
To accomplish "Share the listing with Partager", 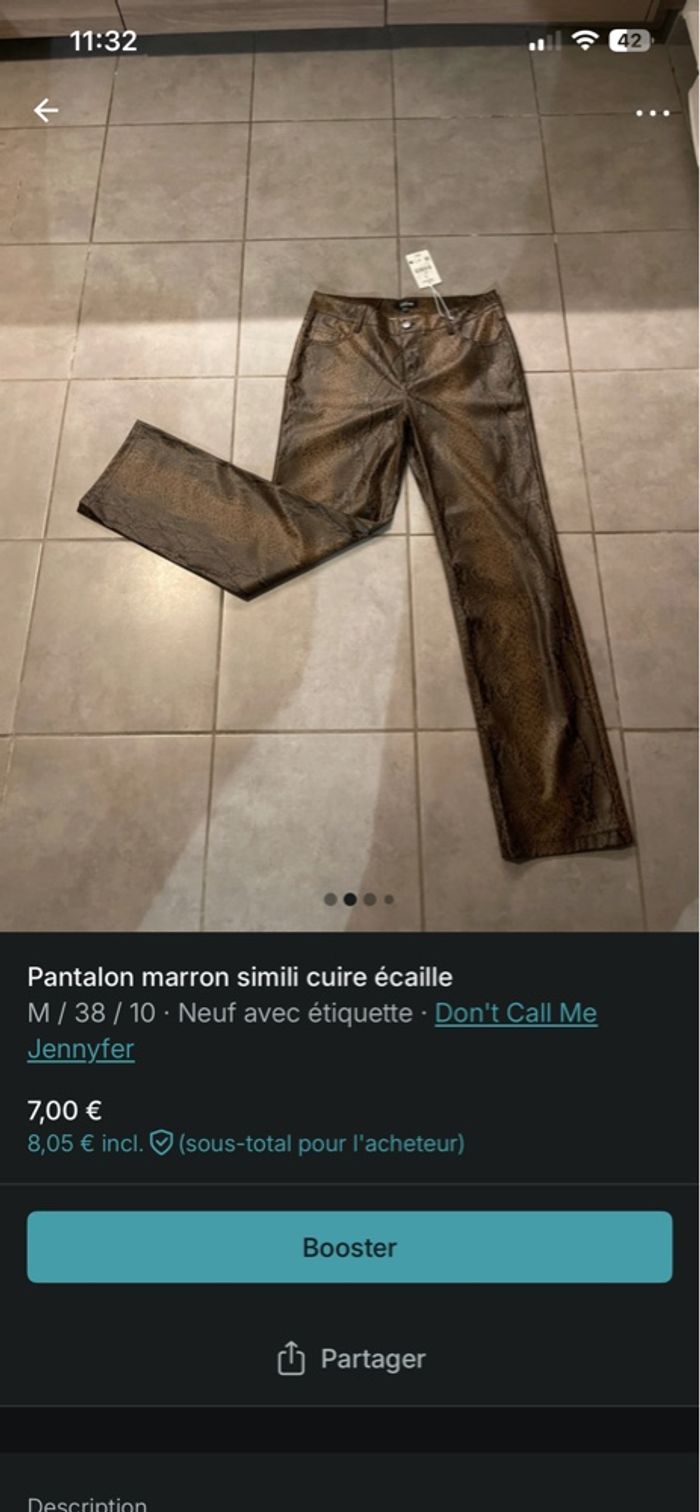I will coord(350,1359).
